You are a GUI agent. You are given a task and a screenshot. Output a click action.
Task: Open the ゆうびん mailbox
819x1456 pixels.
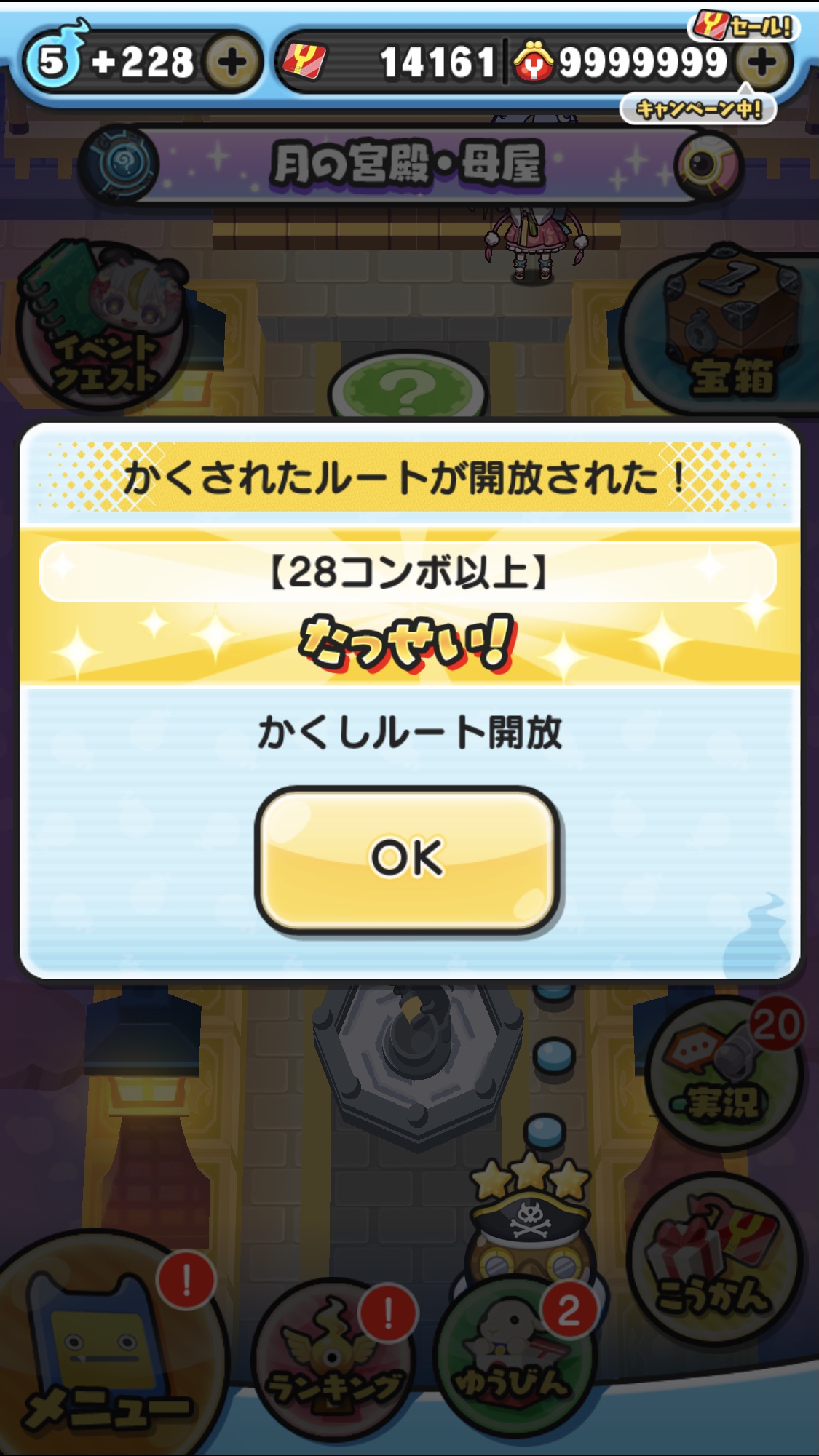click(x=515, y=1357)
